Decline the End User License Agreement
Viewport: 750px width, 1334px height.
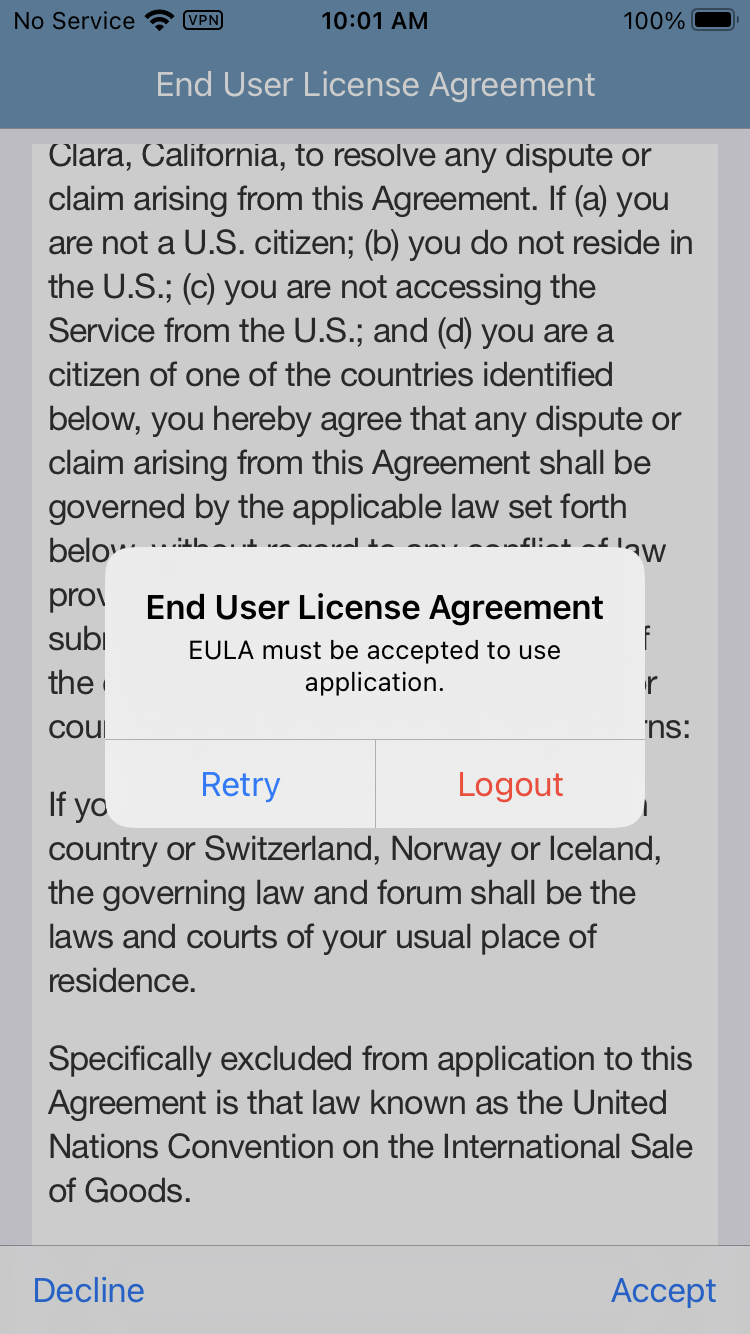pos(87,1291)
